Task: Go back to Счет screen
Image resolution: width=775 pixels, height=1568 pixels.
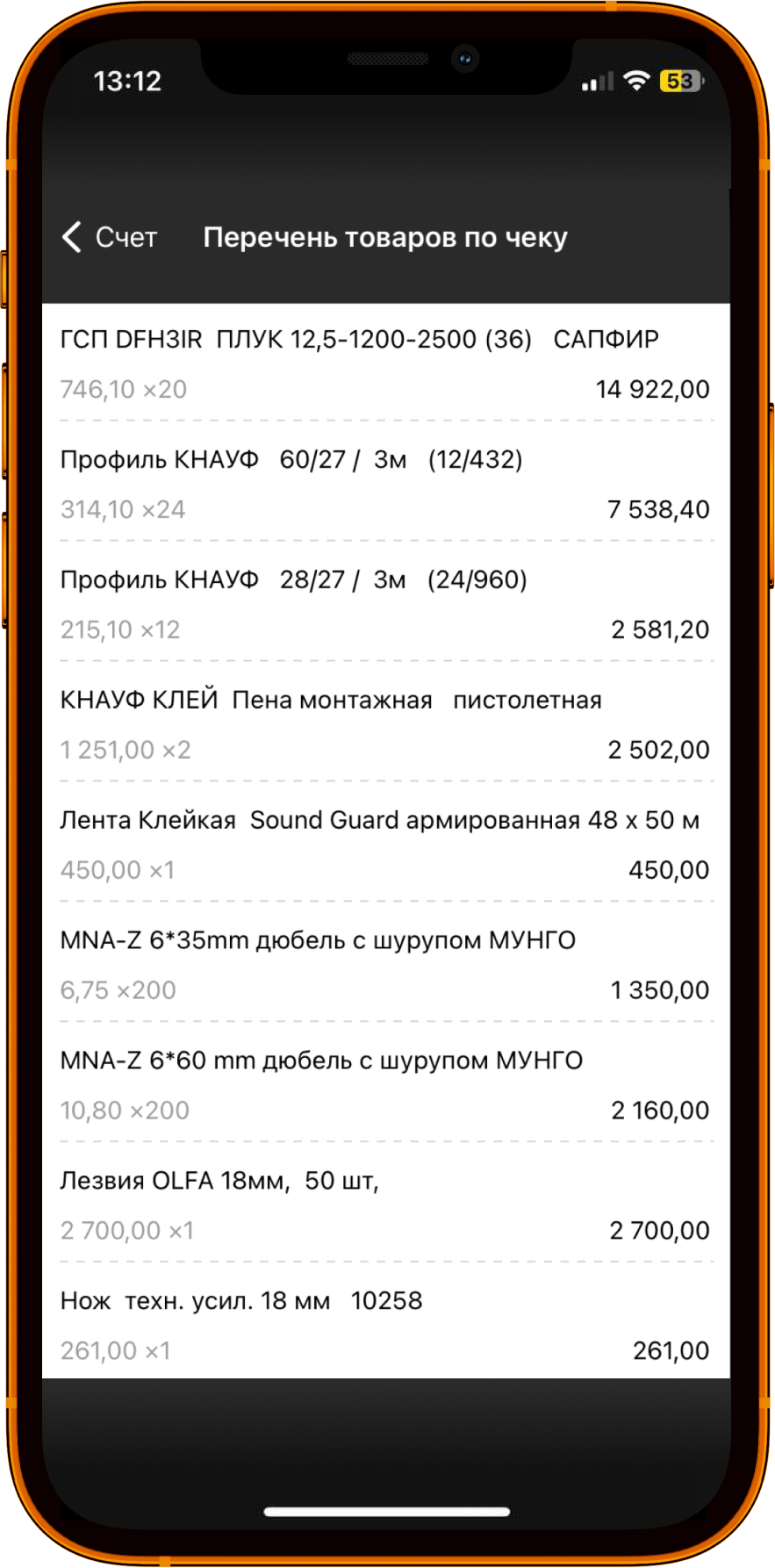Action: point(109,237)
